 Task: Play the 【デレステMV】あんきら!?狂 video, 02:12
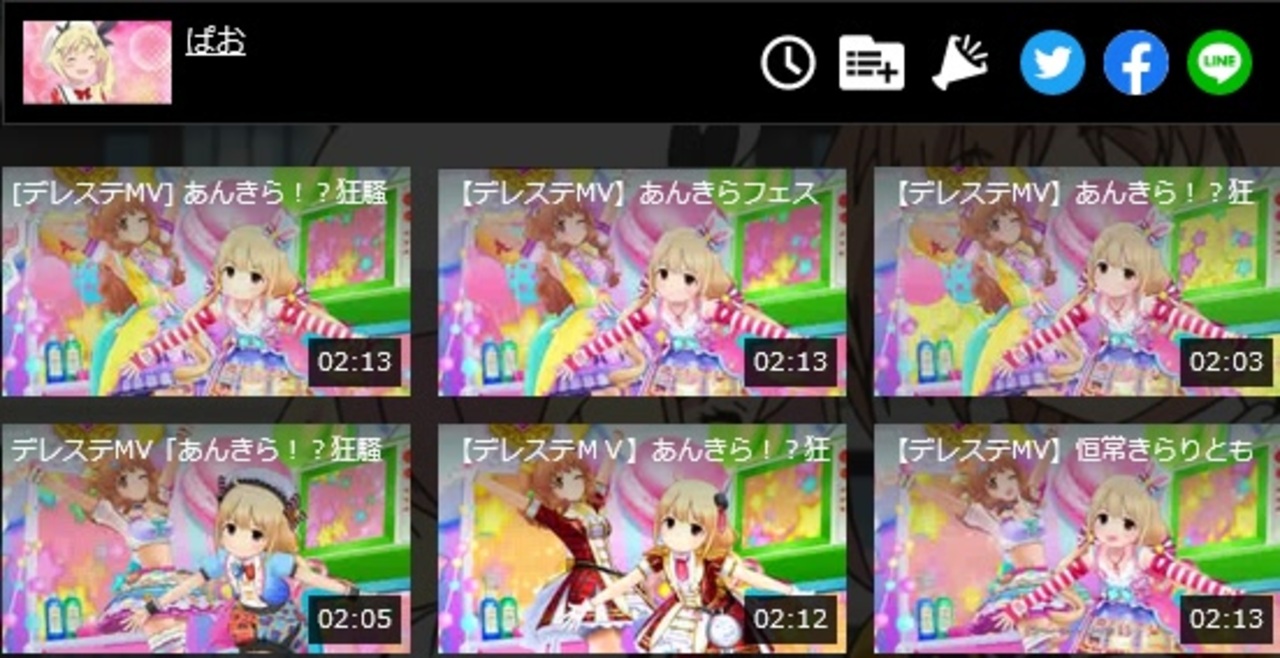(642, 540)
